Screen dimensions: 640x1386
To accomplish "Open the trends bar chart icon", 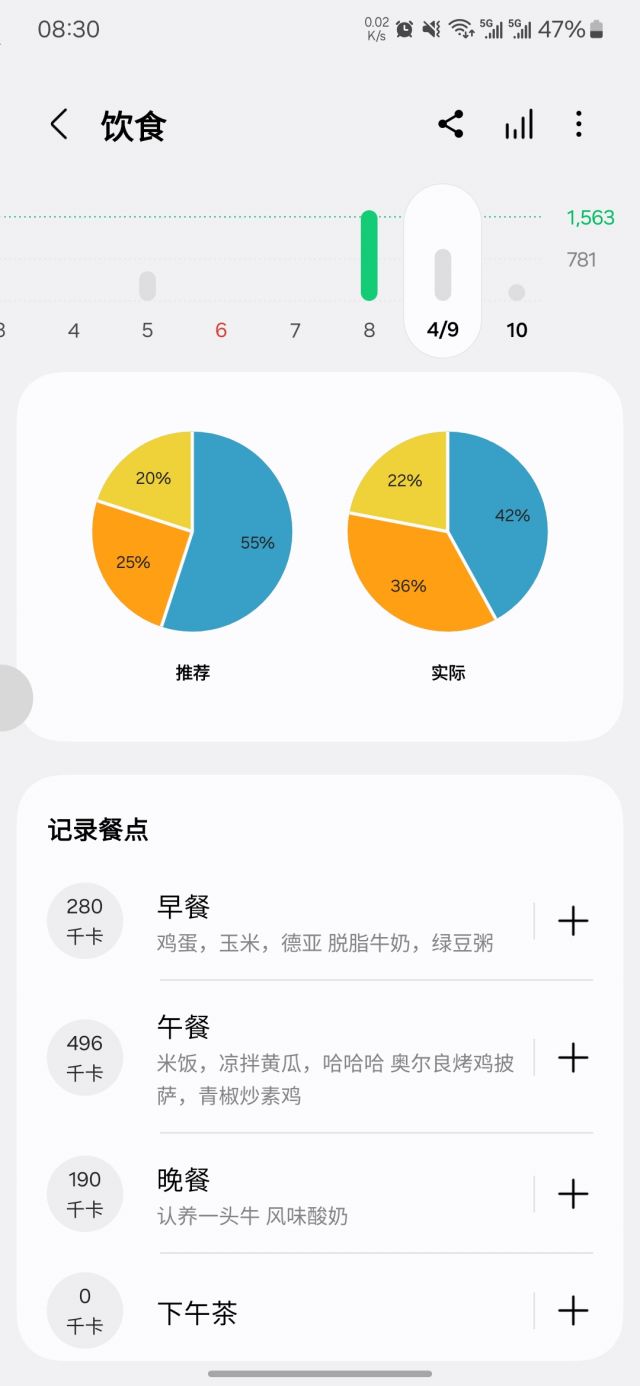I will click(x=518, y=125).
